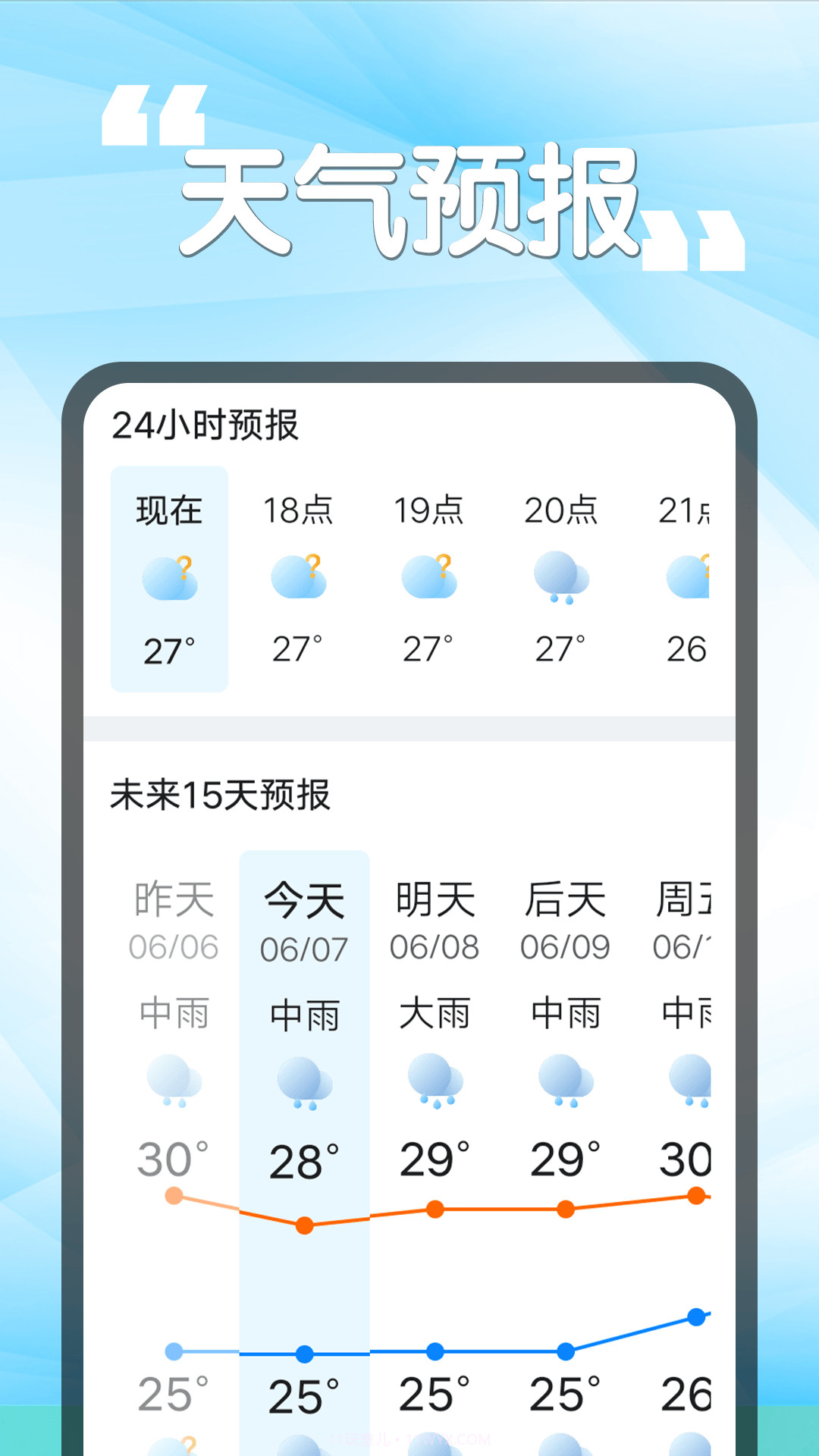Screen dimensions: 819x1456
Task: Select the cloudy weather icon under 现在
Action: [x=170, y=580]
